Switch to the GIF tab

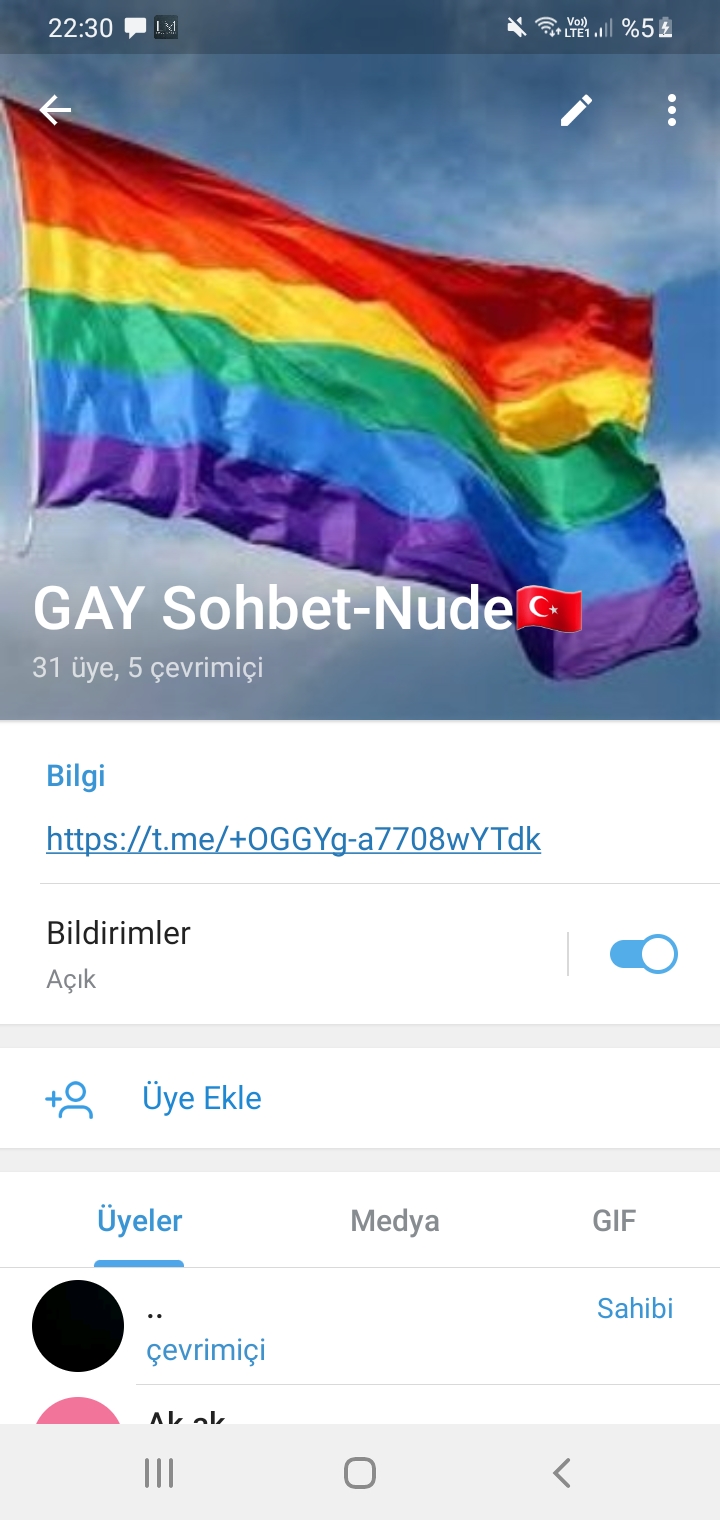614,1221
